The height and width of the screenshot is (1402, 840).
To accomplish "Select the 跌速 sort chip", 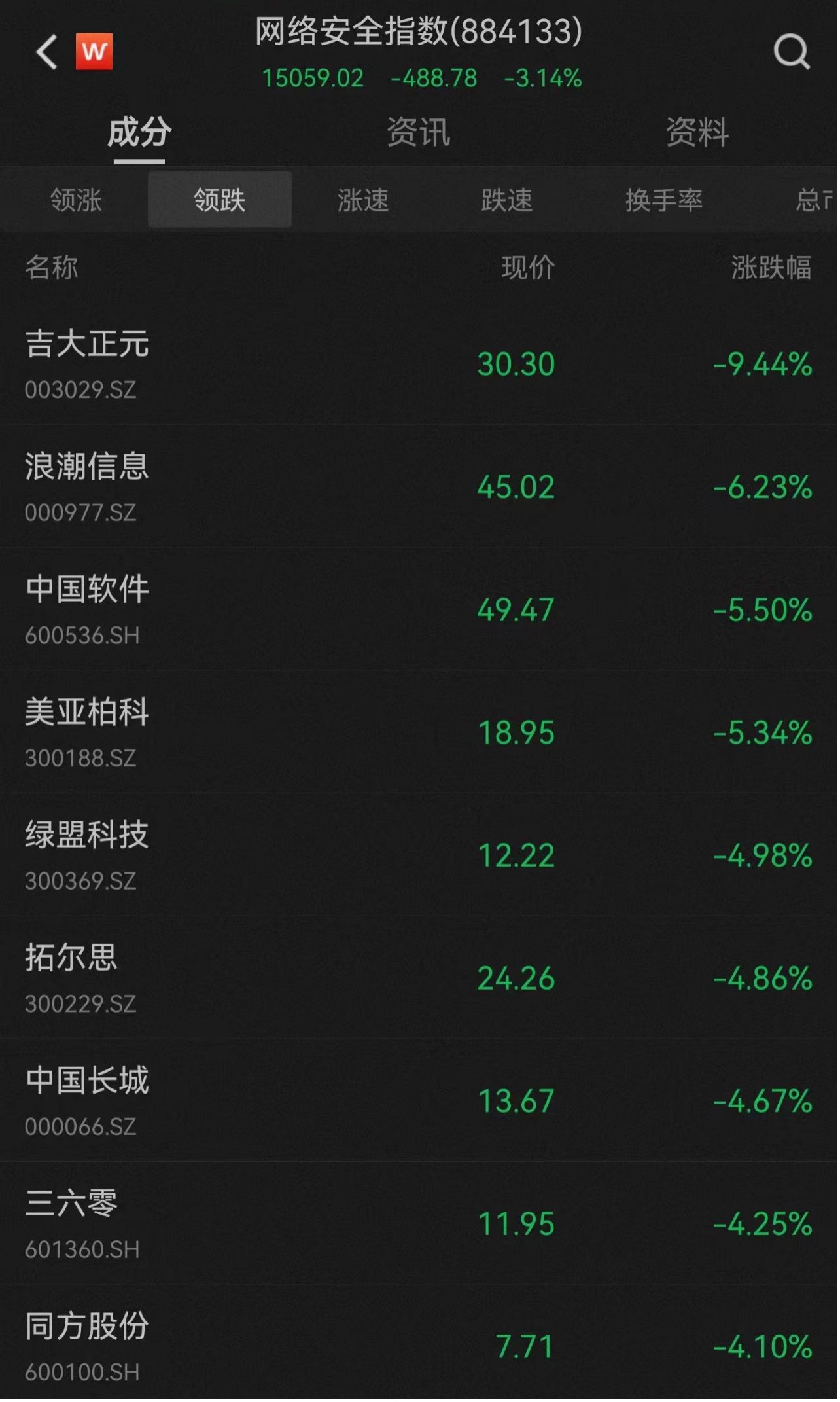I will (508, 200).
